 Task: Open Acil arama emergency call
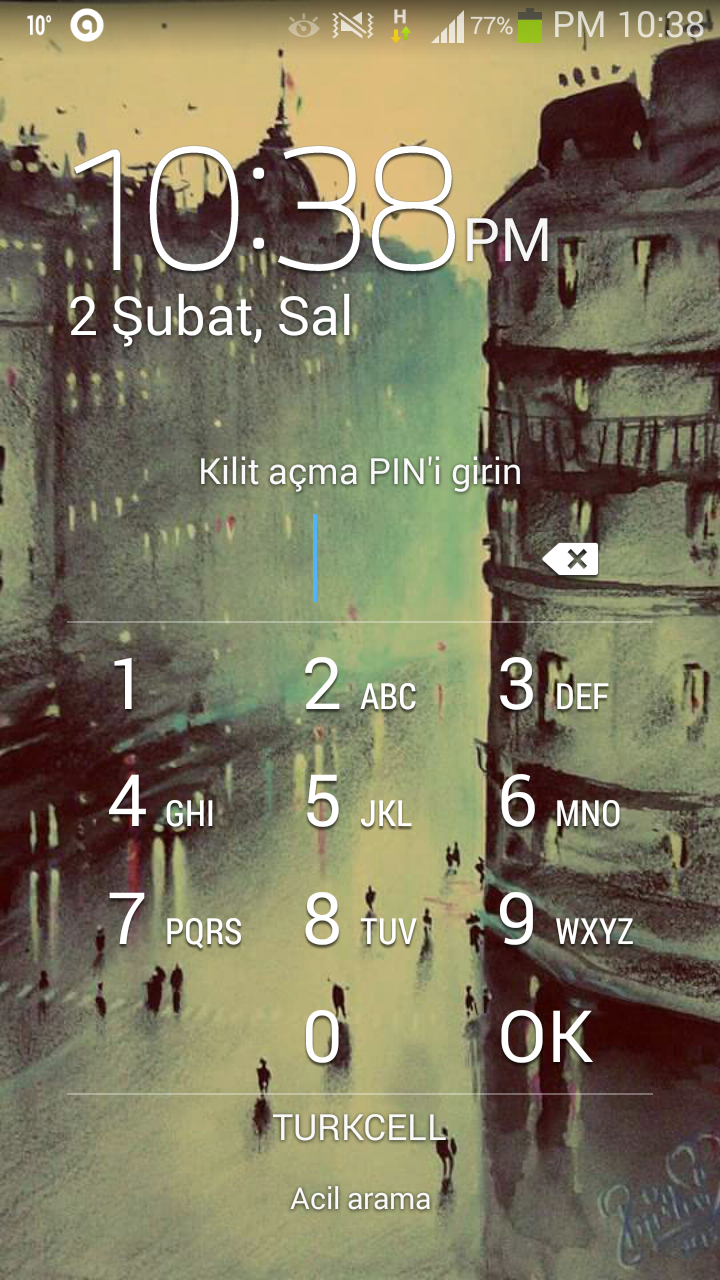tap(360, 1198)
